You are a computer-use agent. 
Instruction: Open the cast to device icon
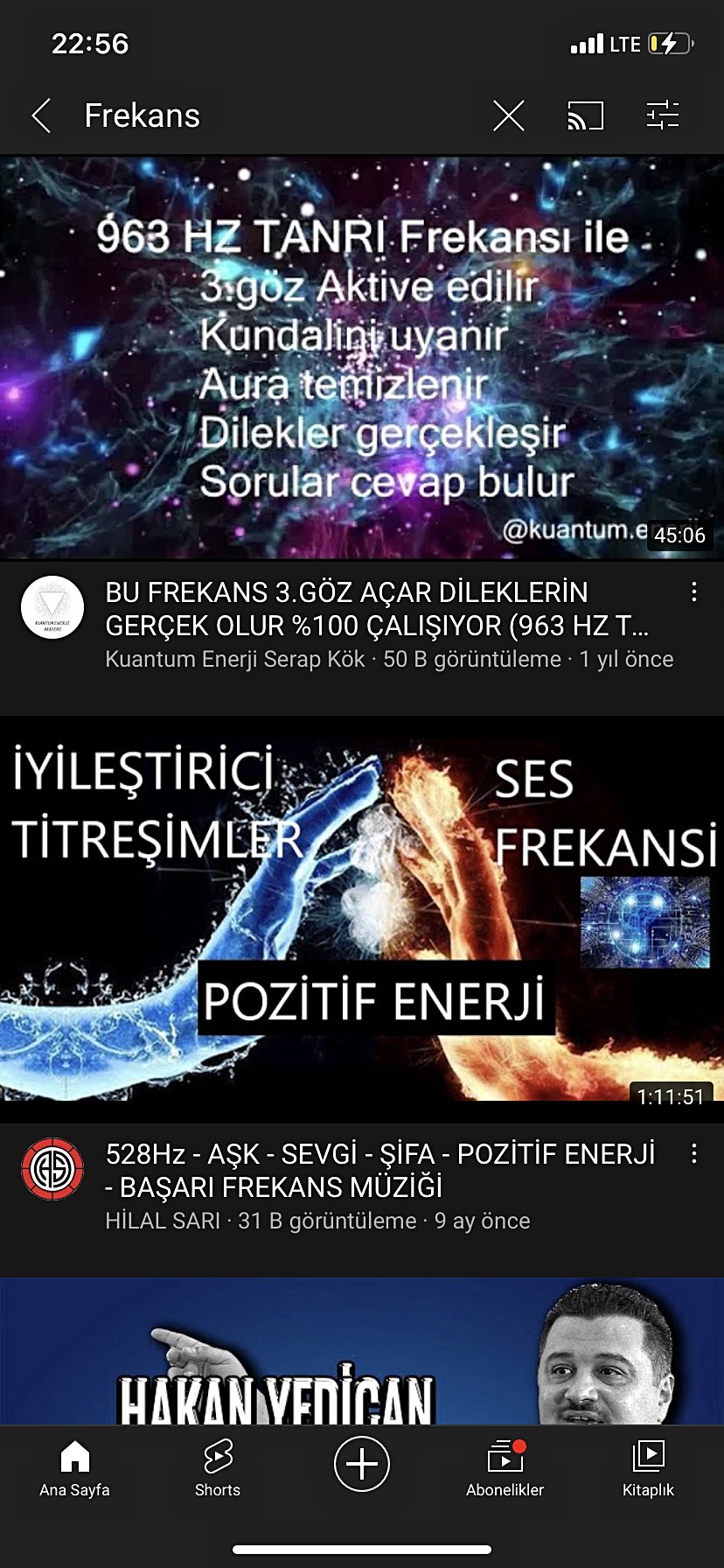click(x=585, y=115)
